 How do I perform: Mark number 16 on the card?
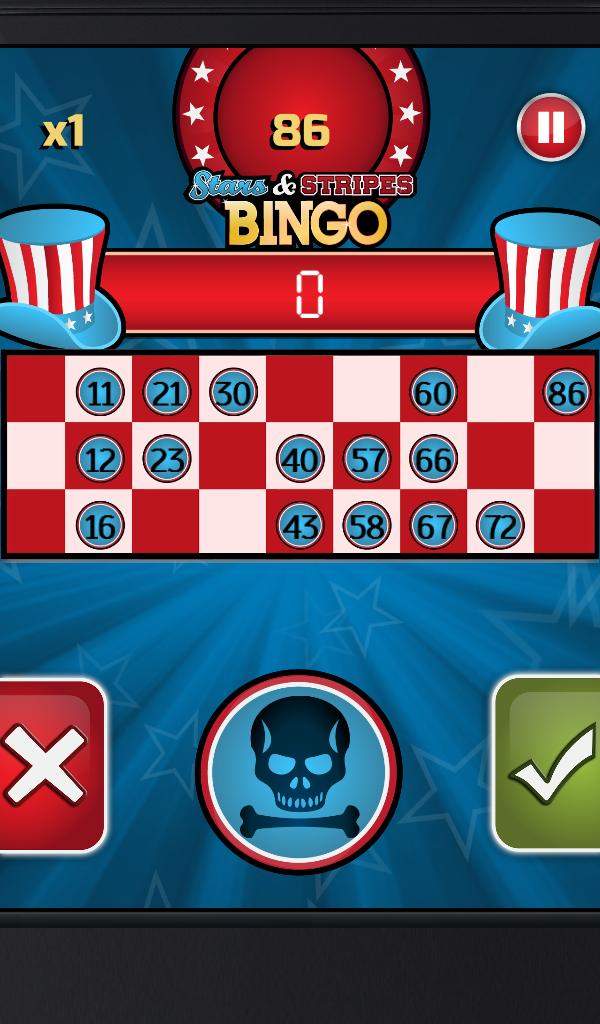(100, 526)
